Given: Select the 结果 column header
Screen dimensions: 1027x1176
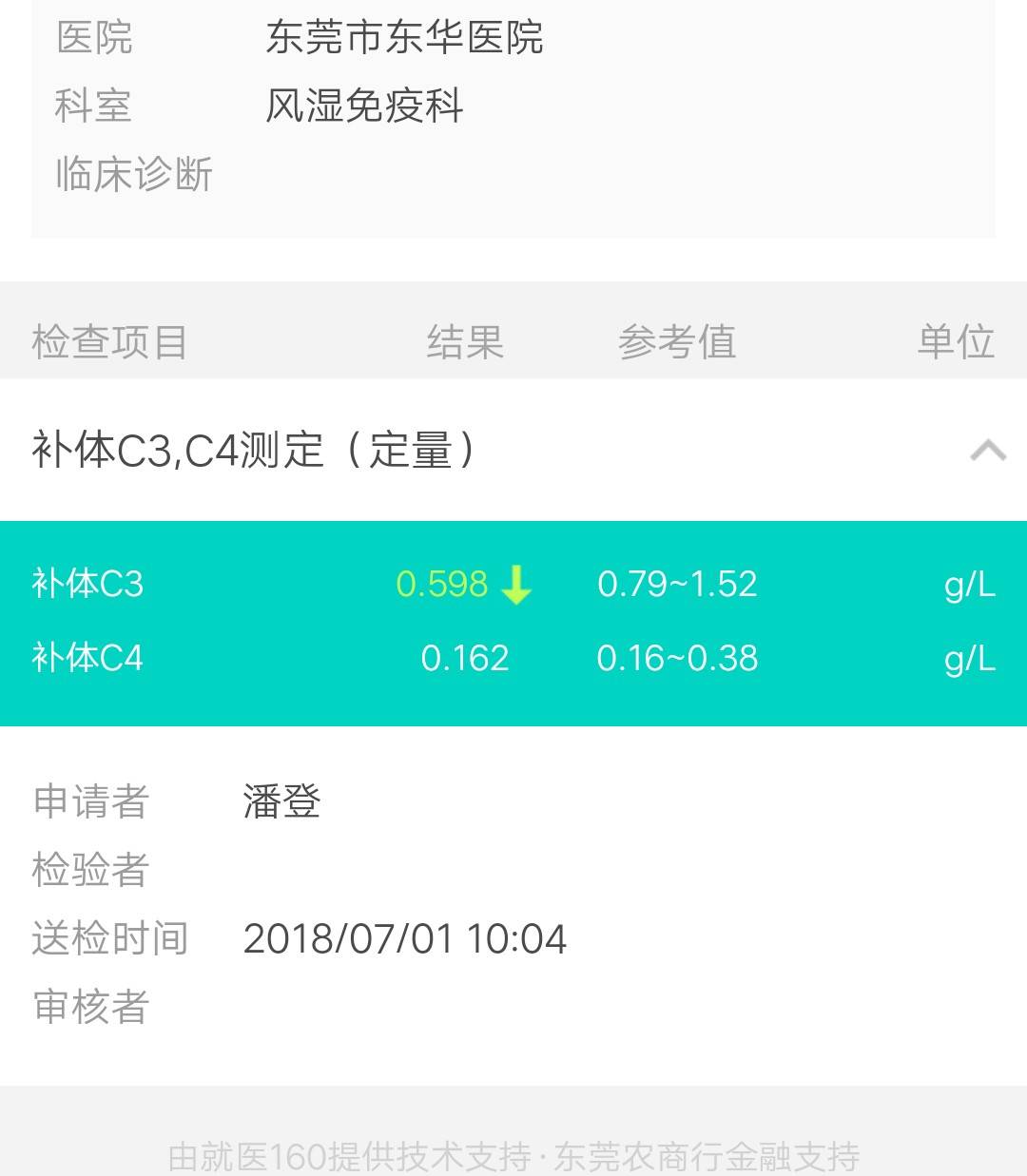Looking at the screenshot, I should pos(466,341).
